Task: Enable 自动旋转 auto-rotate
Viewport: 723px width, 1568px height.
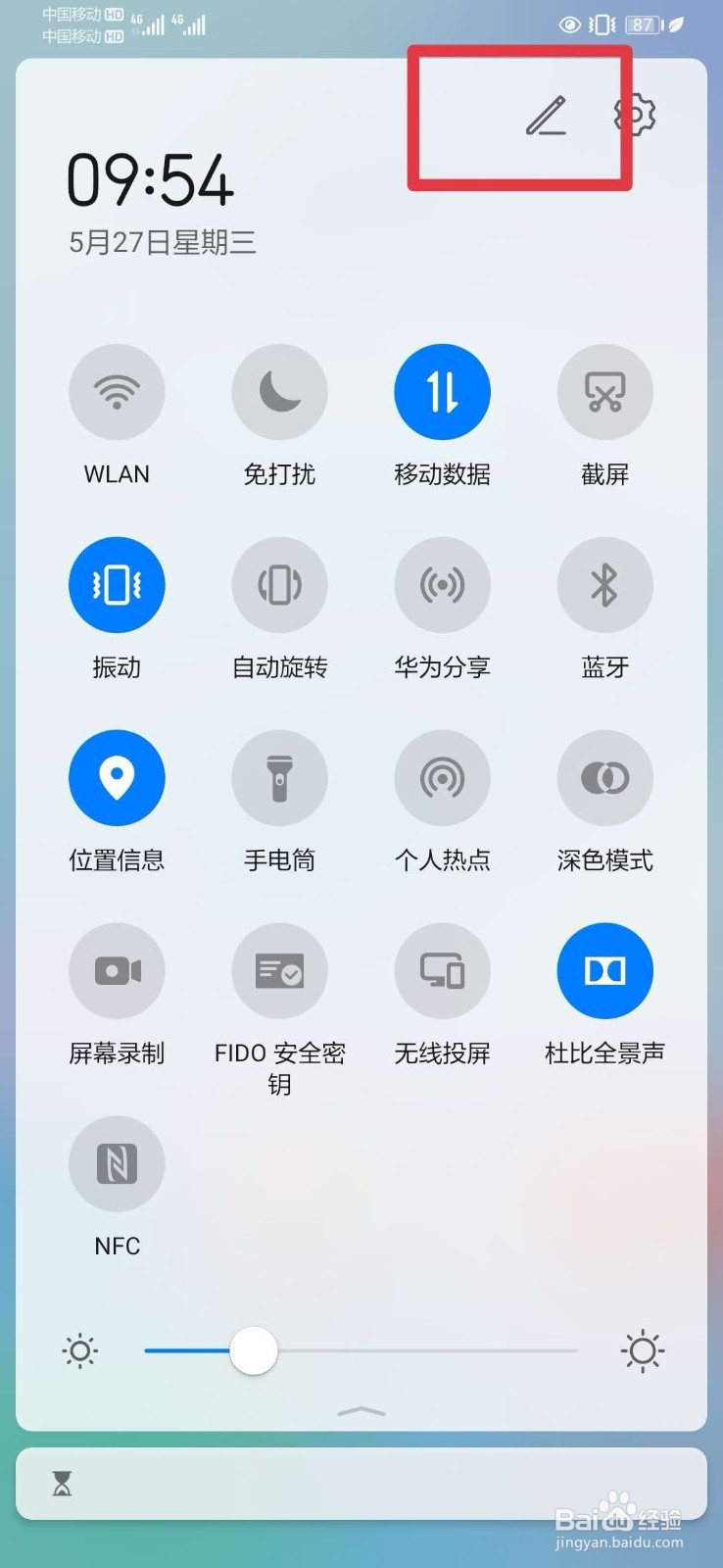Action: (279, 585)
